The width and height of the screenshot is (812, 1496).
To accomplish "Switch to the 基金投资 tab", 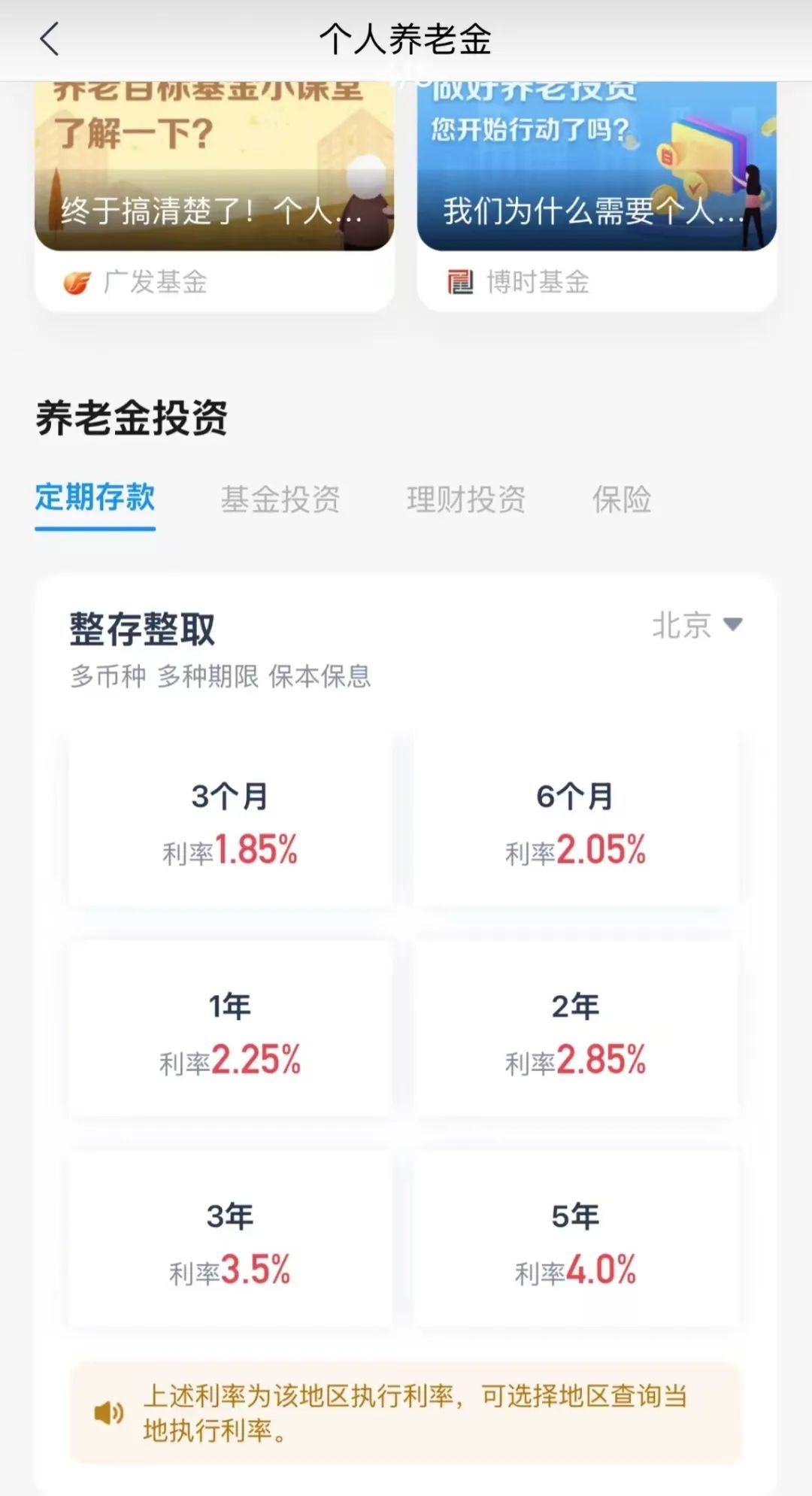I will 280,499.
